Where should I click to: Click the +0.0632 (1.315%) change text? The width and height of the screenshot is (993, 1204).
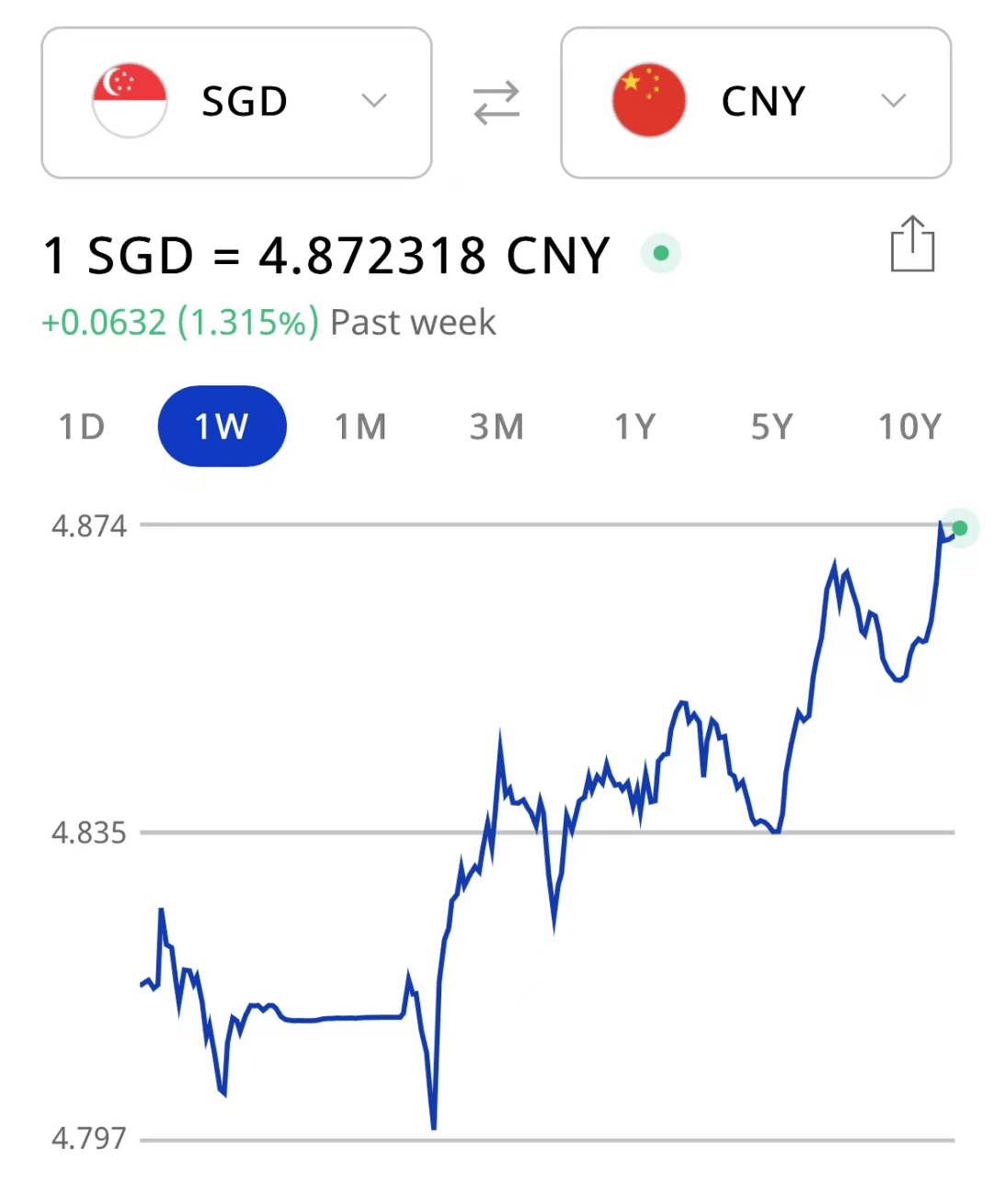click(179, 322)
